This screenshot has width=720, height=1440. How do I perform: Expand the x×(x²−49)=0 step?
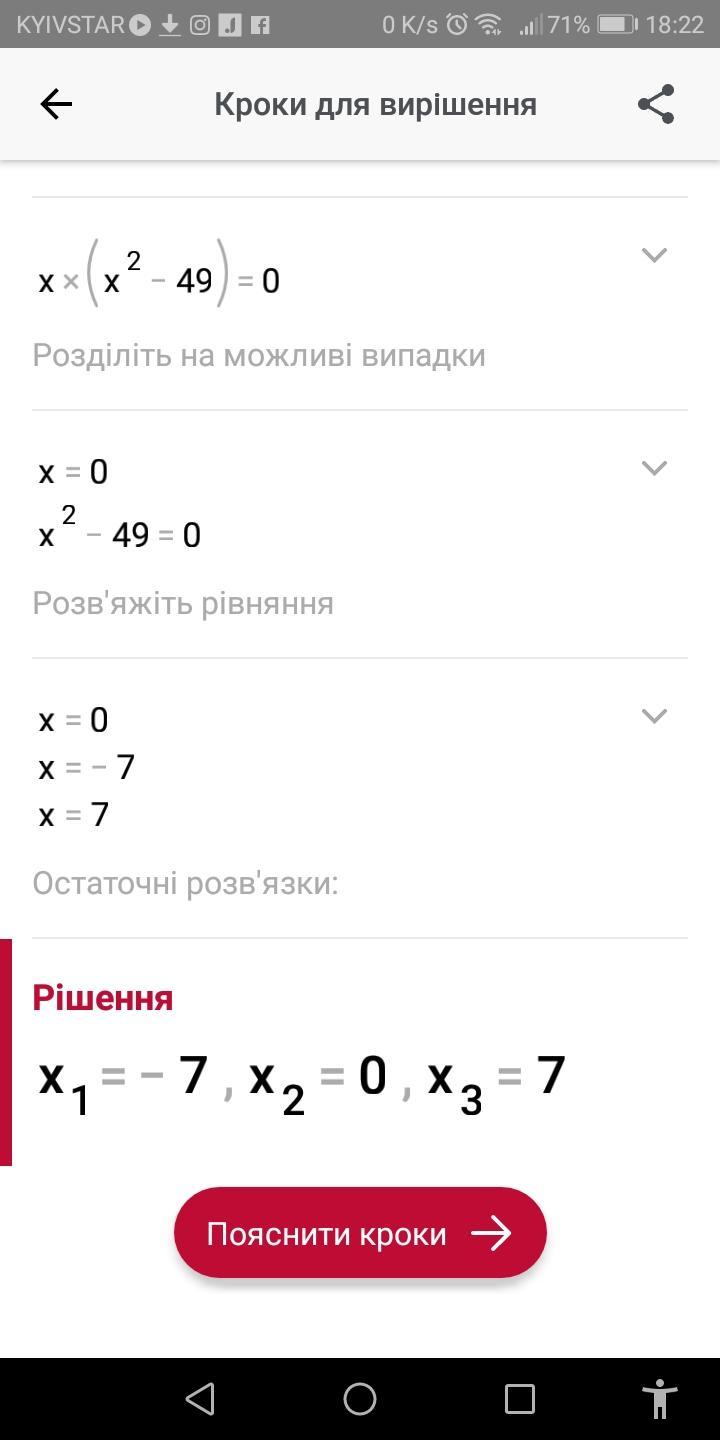tap(654, 256)
